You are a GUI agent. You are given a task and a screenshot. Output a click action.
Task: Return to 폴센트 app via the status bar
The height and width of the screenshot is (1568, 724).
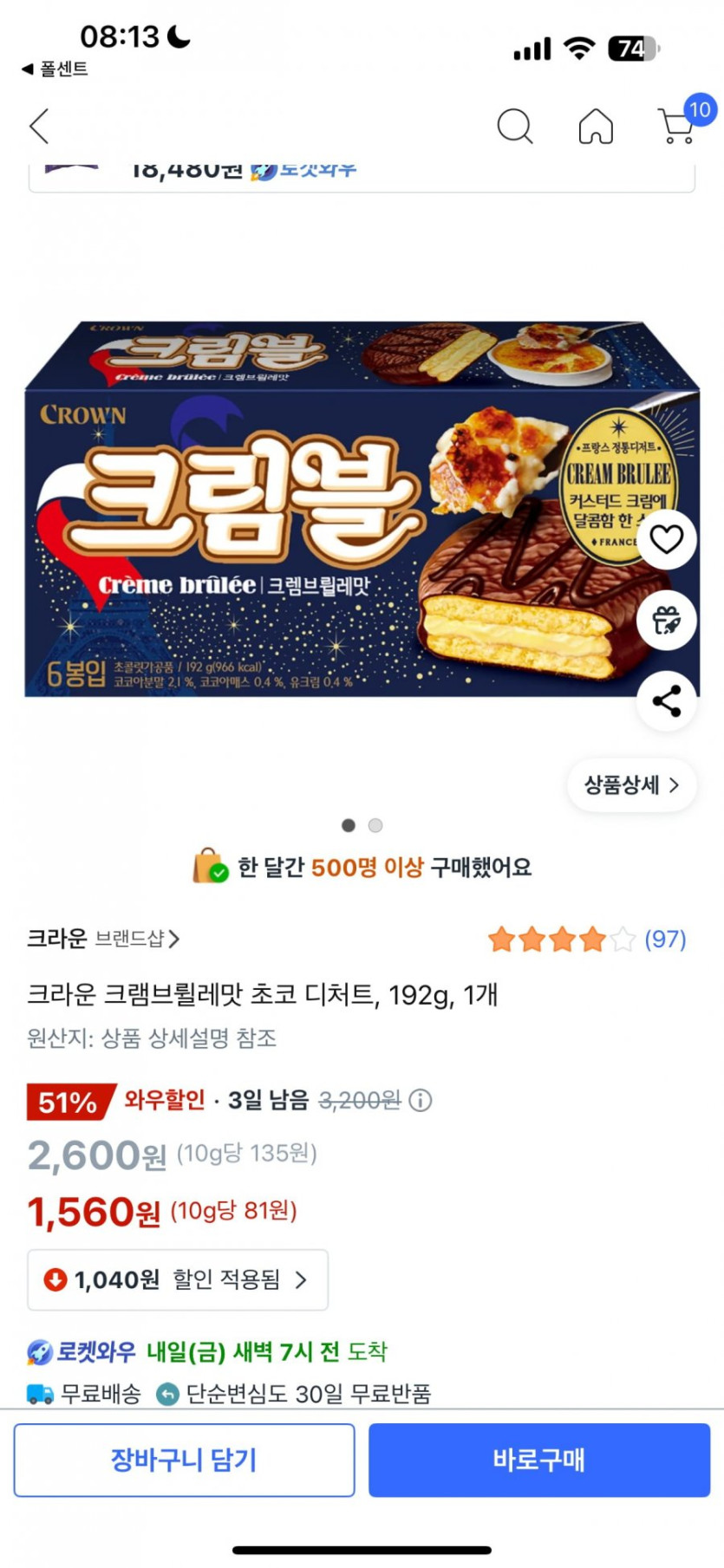pos(55,68)
